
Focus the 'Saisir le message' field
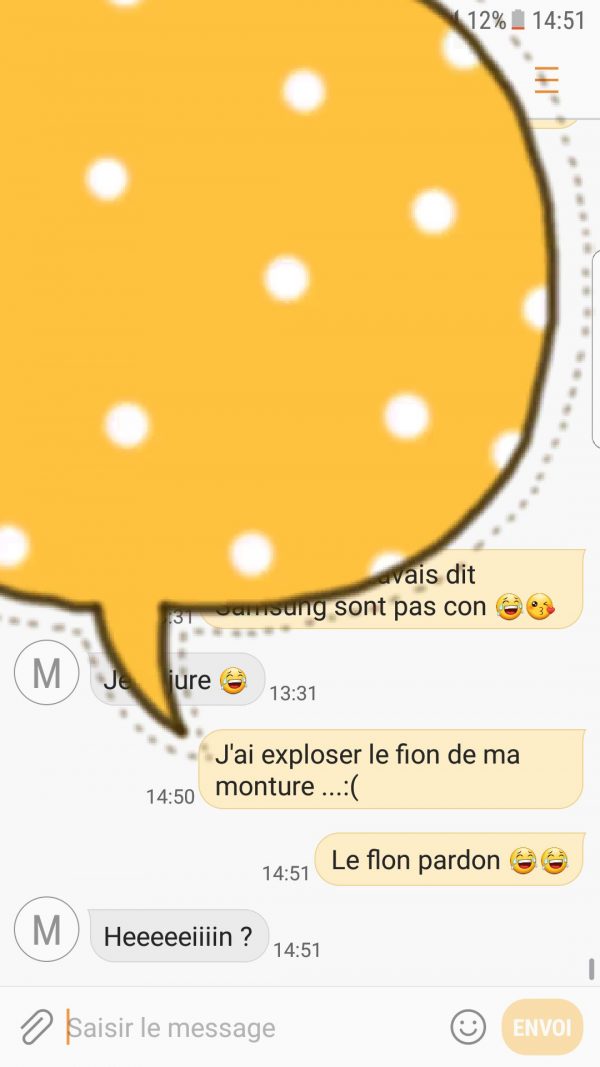(250, 1027)
